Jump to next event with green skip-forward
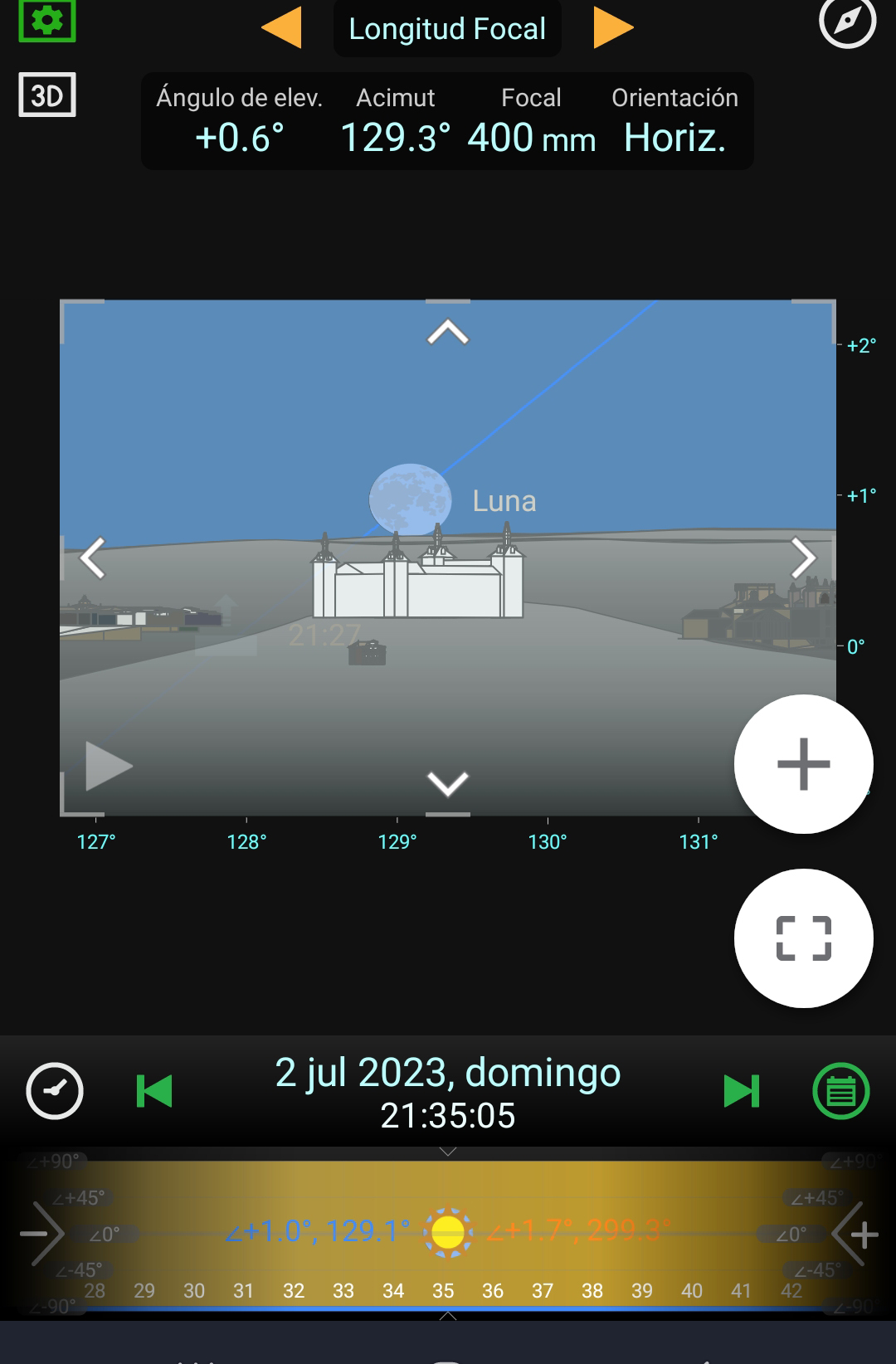This screenshot has height=1364, width=896. tap(741, 1091)
